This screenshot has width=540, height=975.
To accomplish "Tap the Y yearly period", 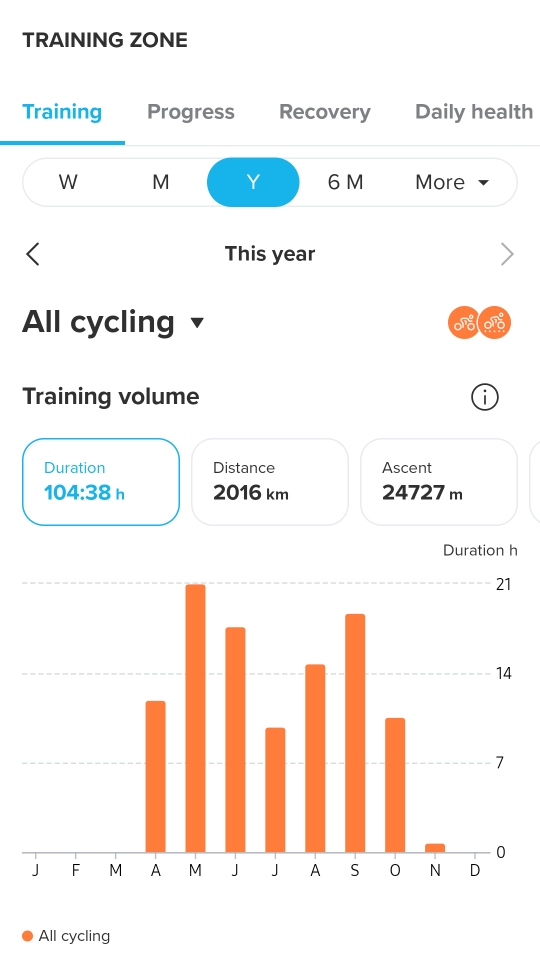I will (253, 182).
